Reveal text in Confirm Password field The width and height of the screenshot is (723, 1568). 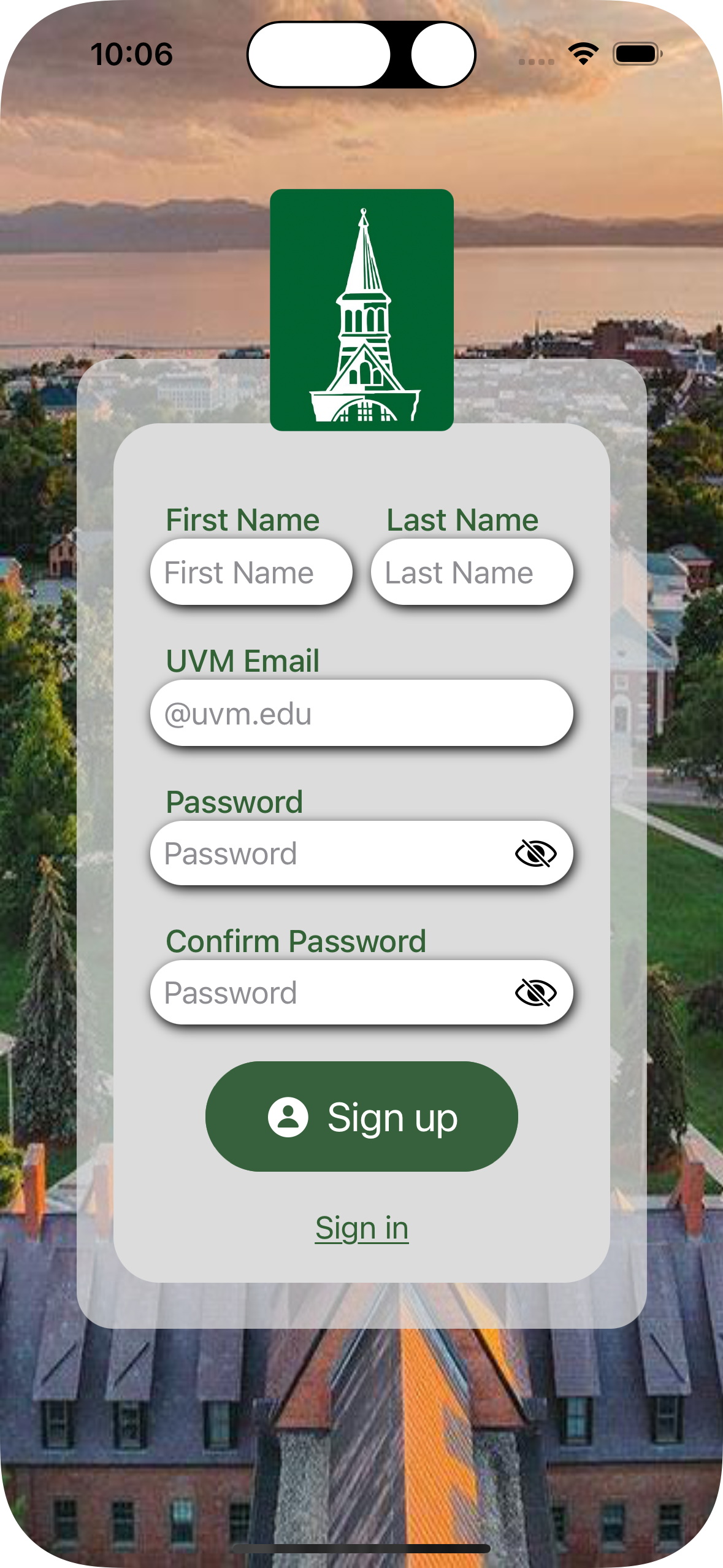535,993
